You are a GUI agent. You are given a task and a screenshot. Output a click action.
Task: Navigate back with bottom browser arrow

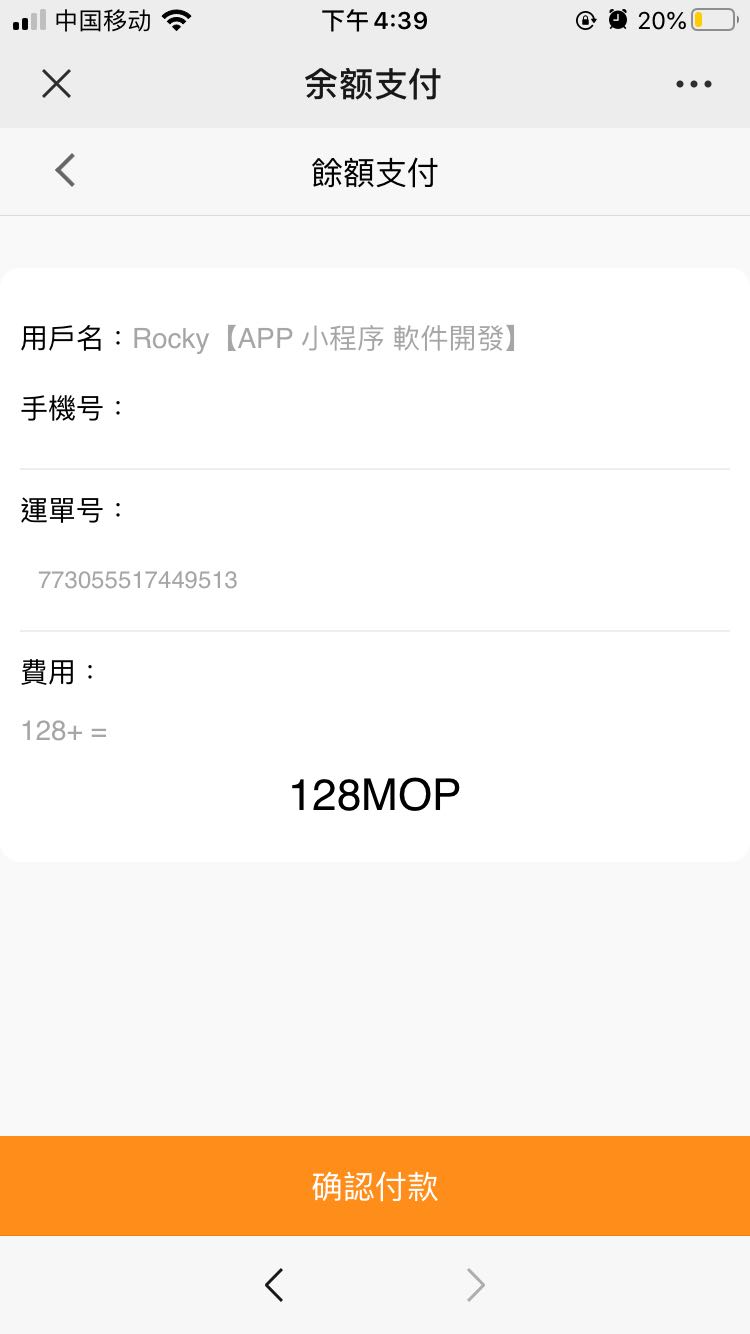click(274, 1285)
